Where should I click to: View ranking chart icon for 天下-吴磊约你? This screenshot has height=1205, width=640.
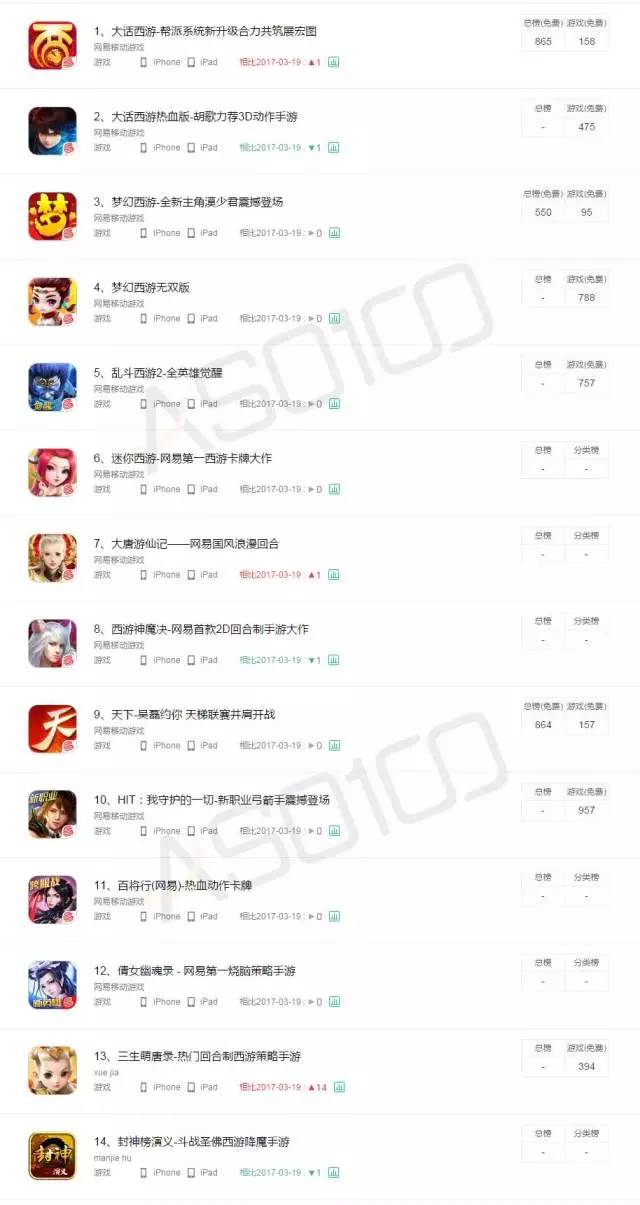[x=334, y=746]
